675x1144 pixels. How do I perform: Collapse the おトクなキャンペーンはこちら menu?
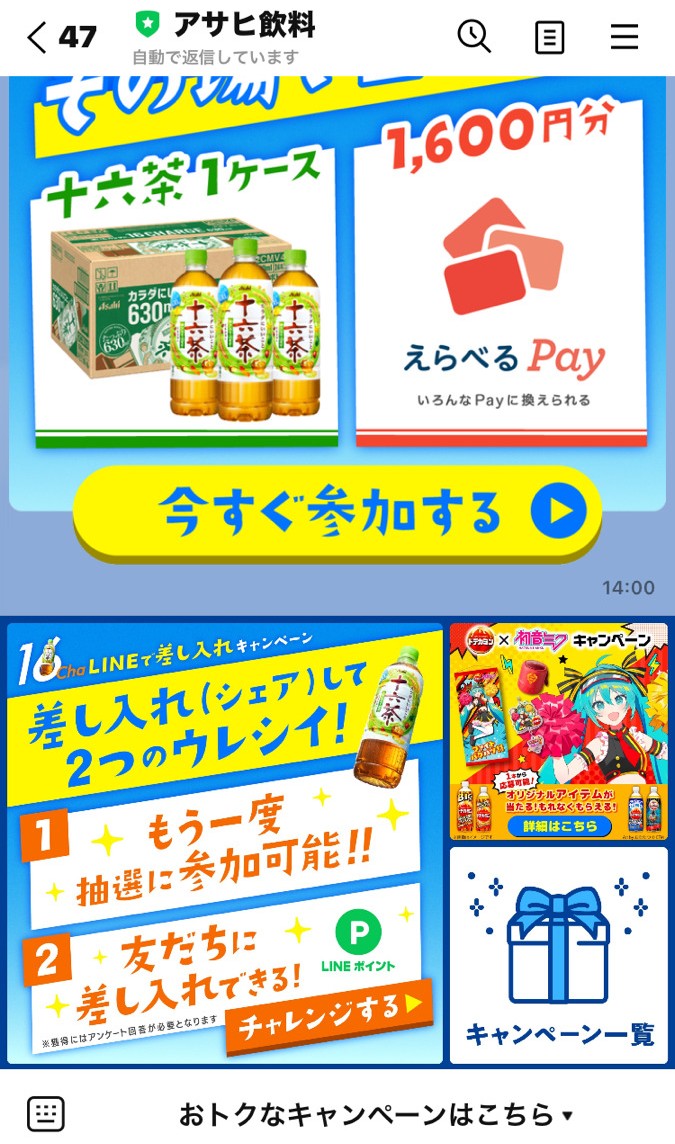click(375, 1113)
